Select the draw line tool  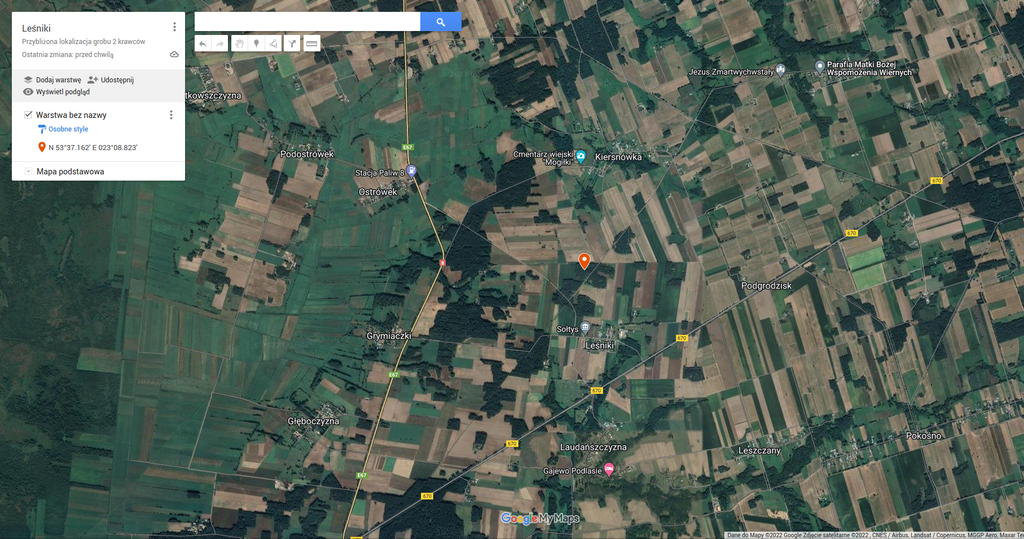[273, 44]
